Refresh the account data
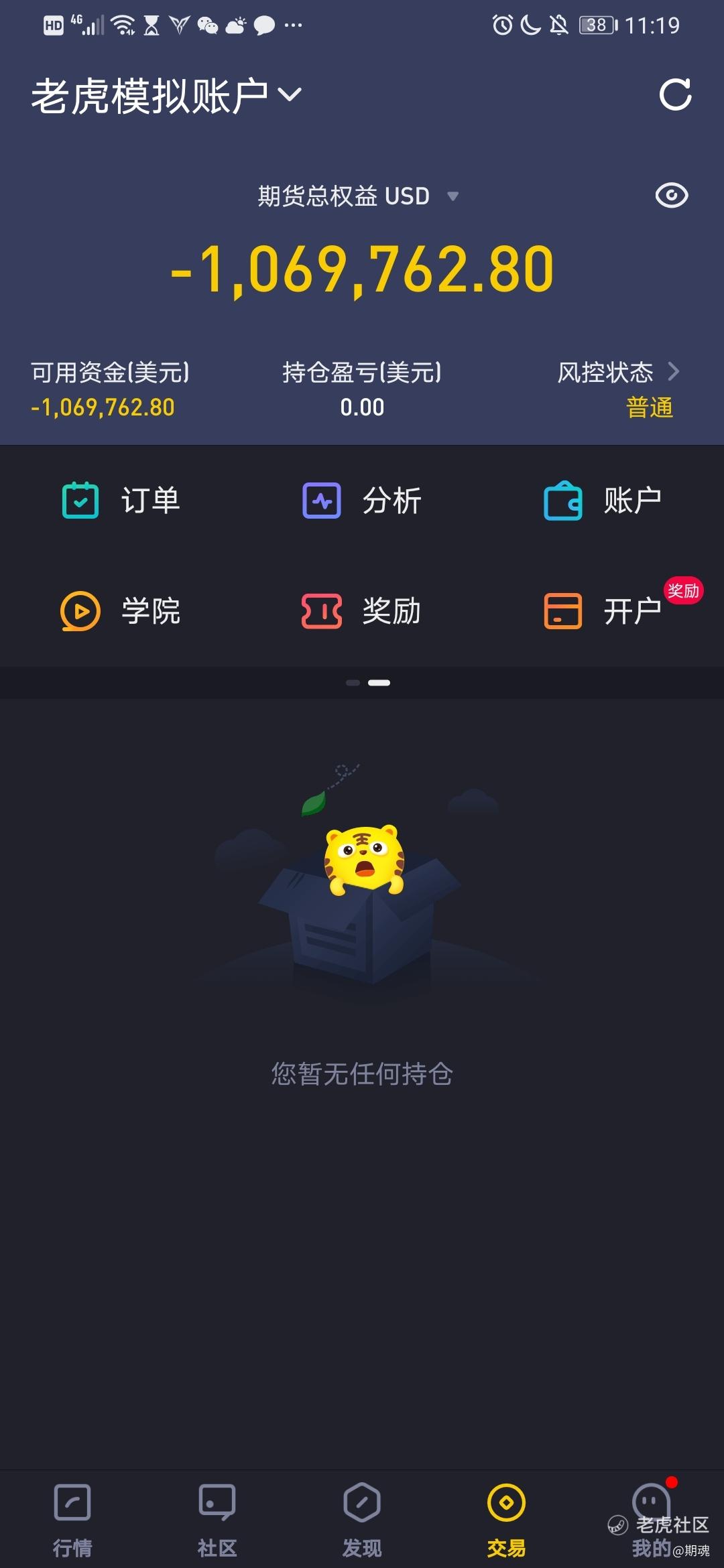This screenshot has width=724, height=1568. pyautogui.click(x=675, y=94)
